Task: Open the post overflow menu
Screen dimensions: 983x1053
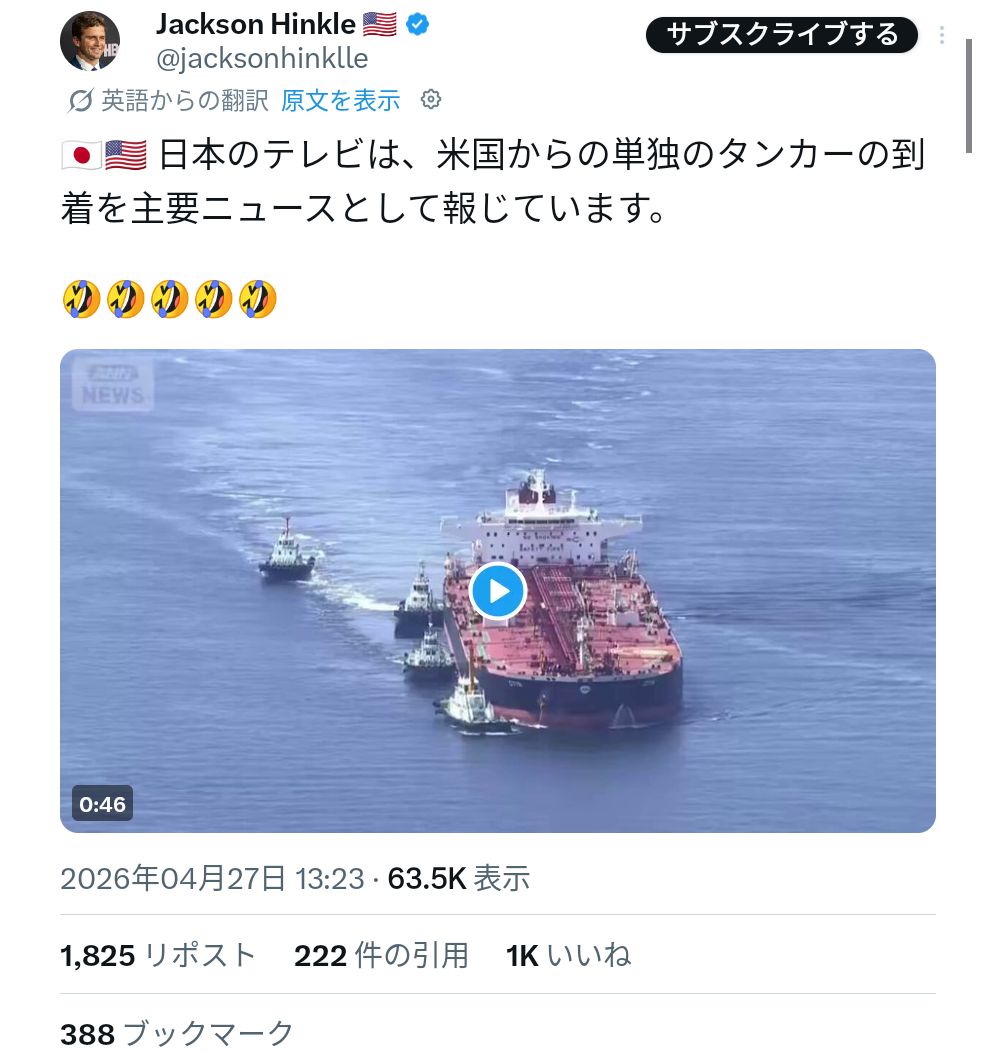Action: [x=942, y=36]
